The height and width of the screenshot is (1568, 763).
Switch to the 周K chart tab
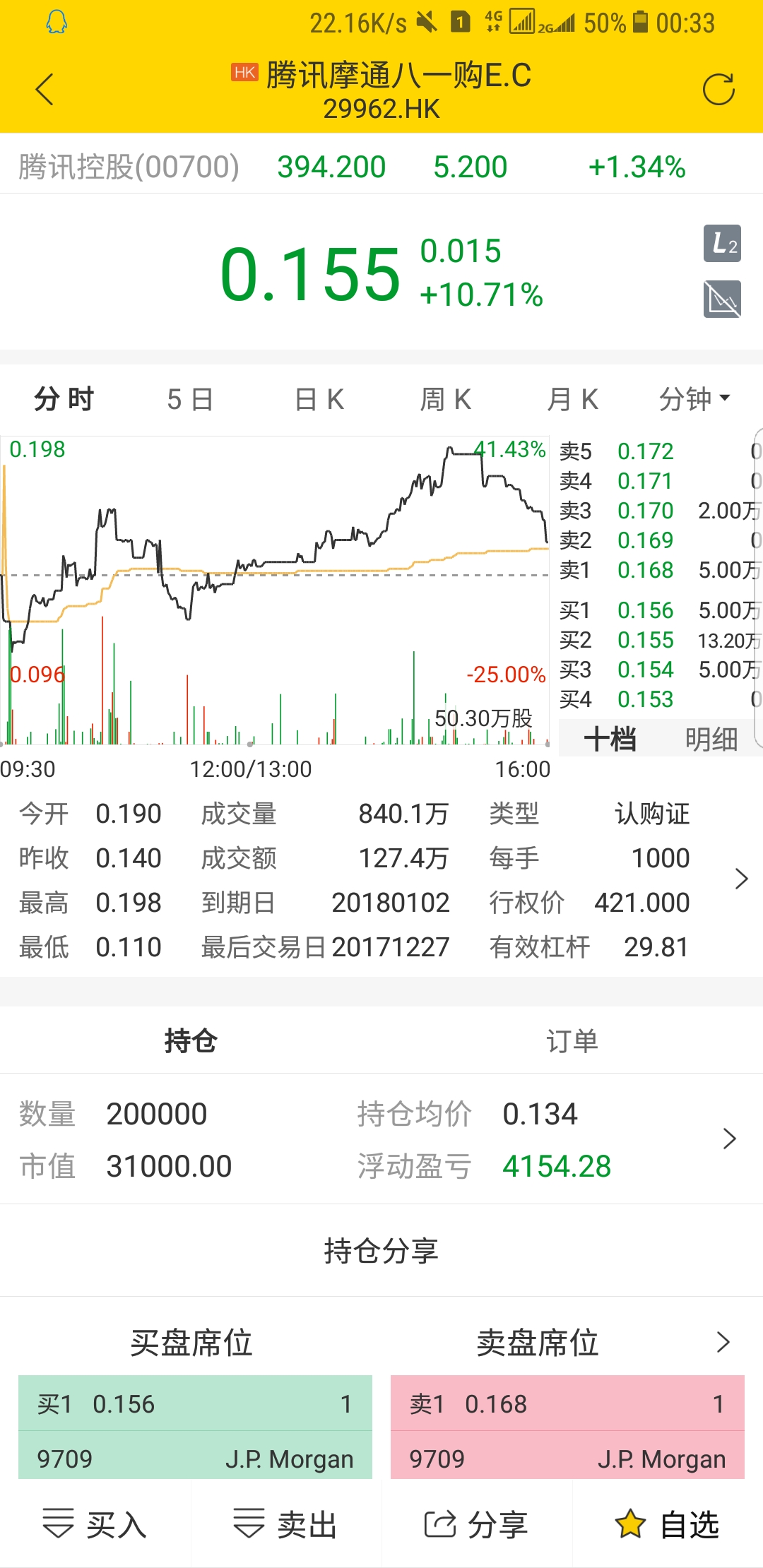(445, 400)
